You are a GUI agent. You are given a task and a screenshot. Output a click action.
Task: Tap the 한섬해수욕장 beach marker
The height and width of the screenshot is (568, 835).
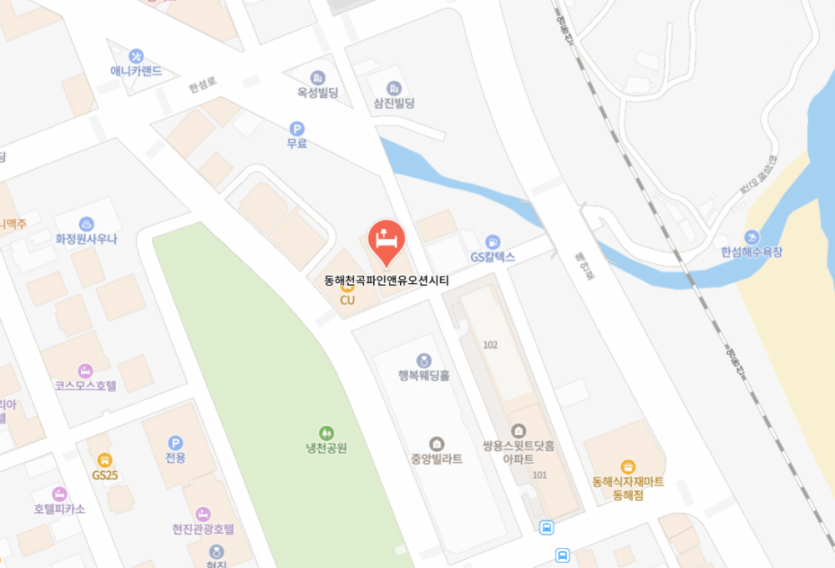click(752, 237)
